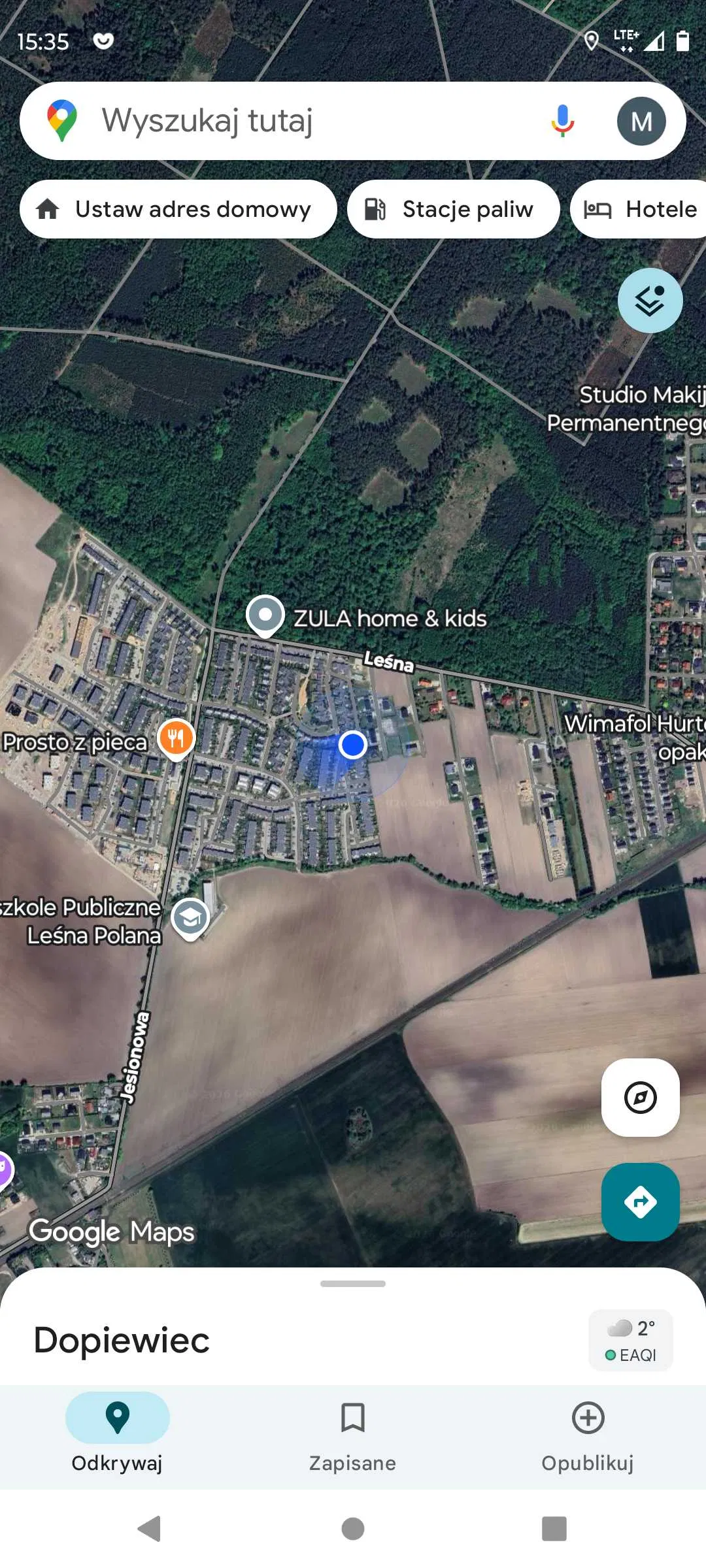Open directions with the teal arrow button
706x1568 pixels.
click(x=640, y=1201)
